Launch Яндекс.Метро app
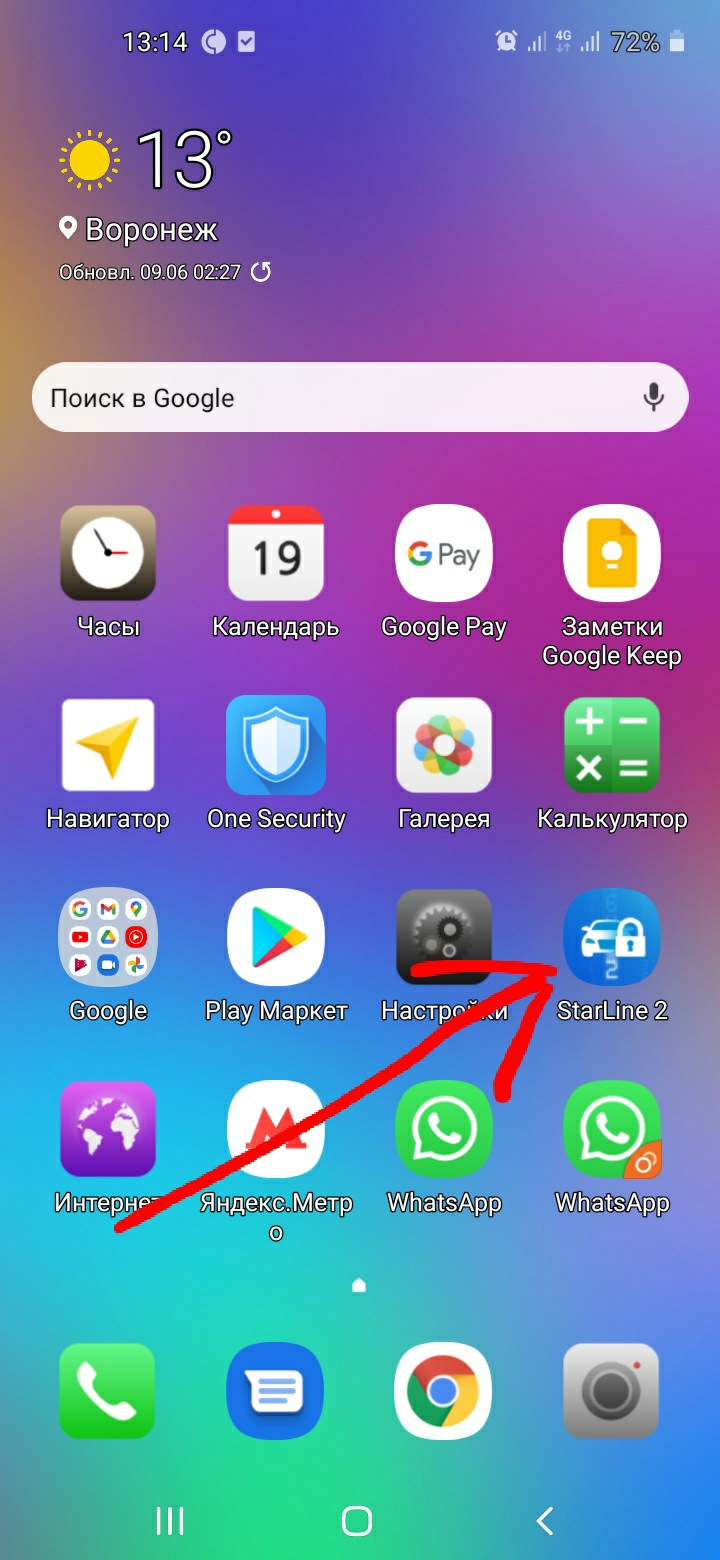 pos(276,1129)
